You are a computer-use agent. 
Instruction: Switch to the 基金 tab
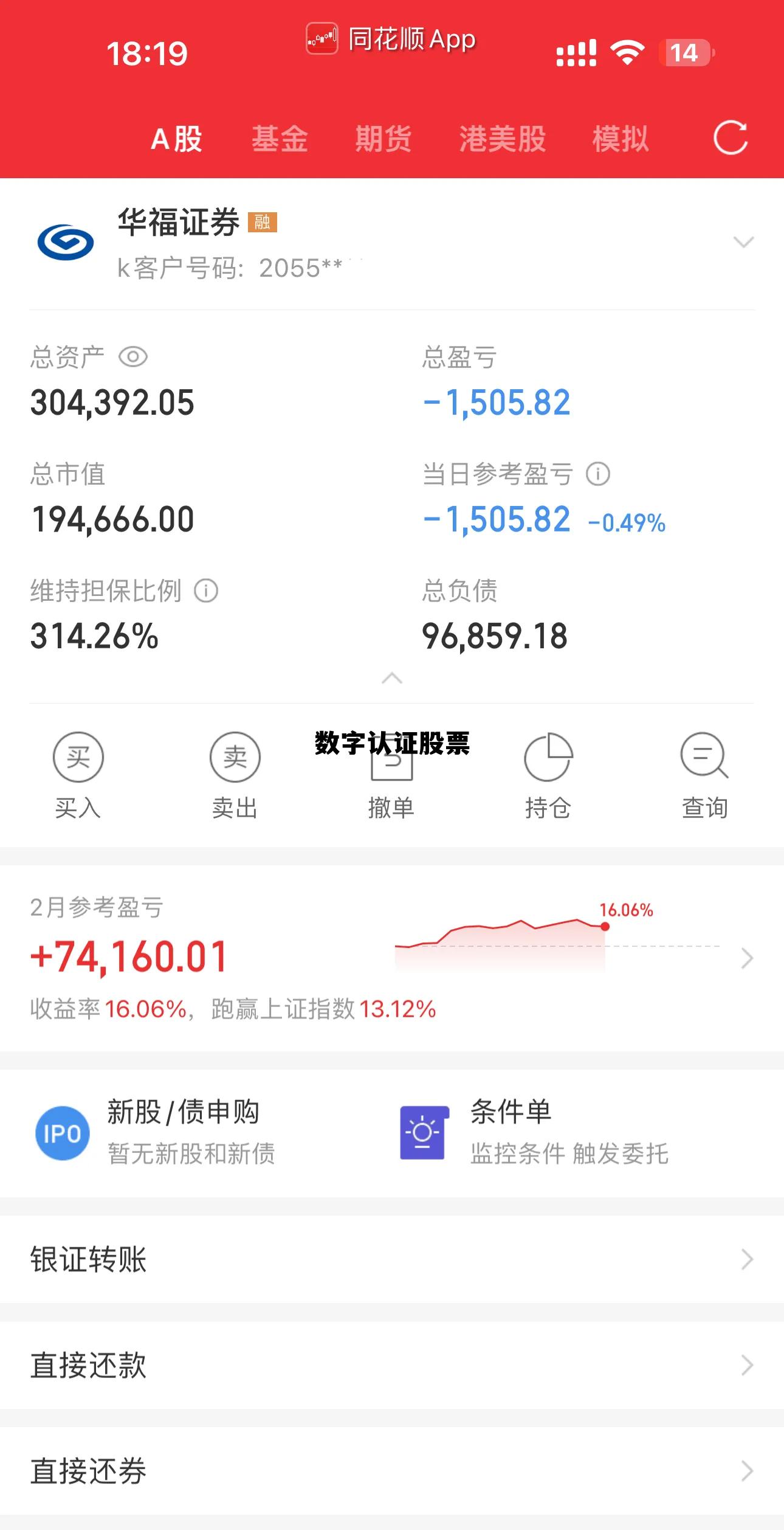click(280, 139)
